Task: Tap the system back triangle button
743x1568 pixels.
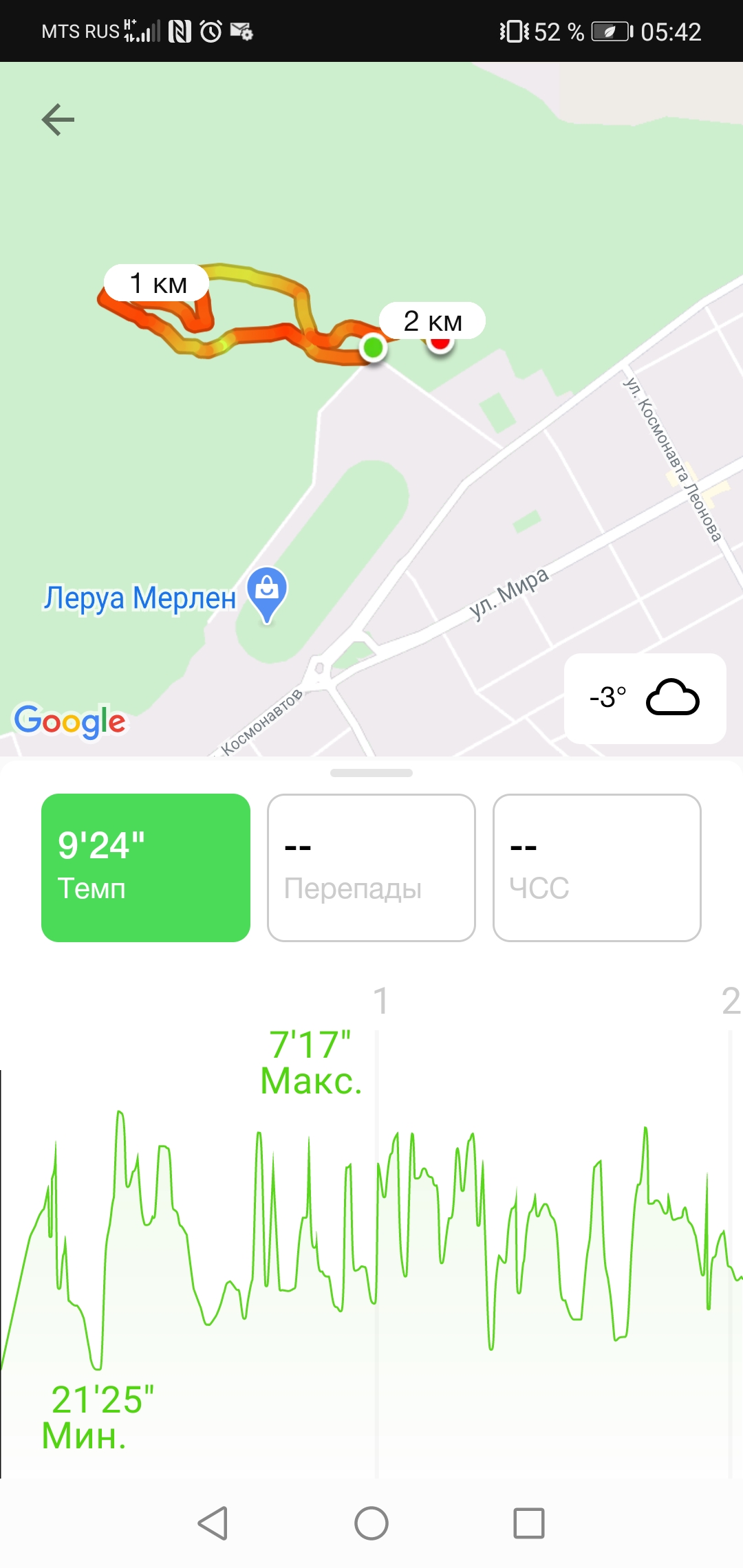Action: 213,1523
